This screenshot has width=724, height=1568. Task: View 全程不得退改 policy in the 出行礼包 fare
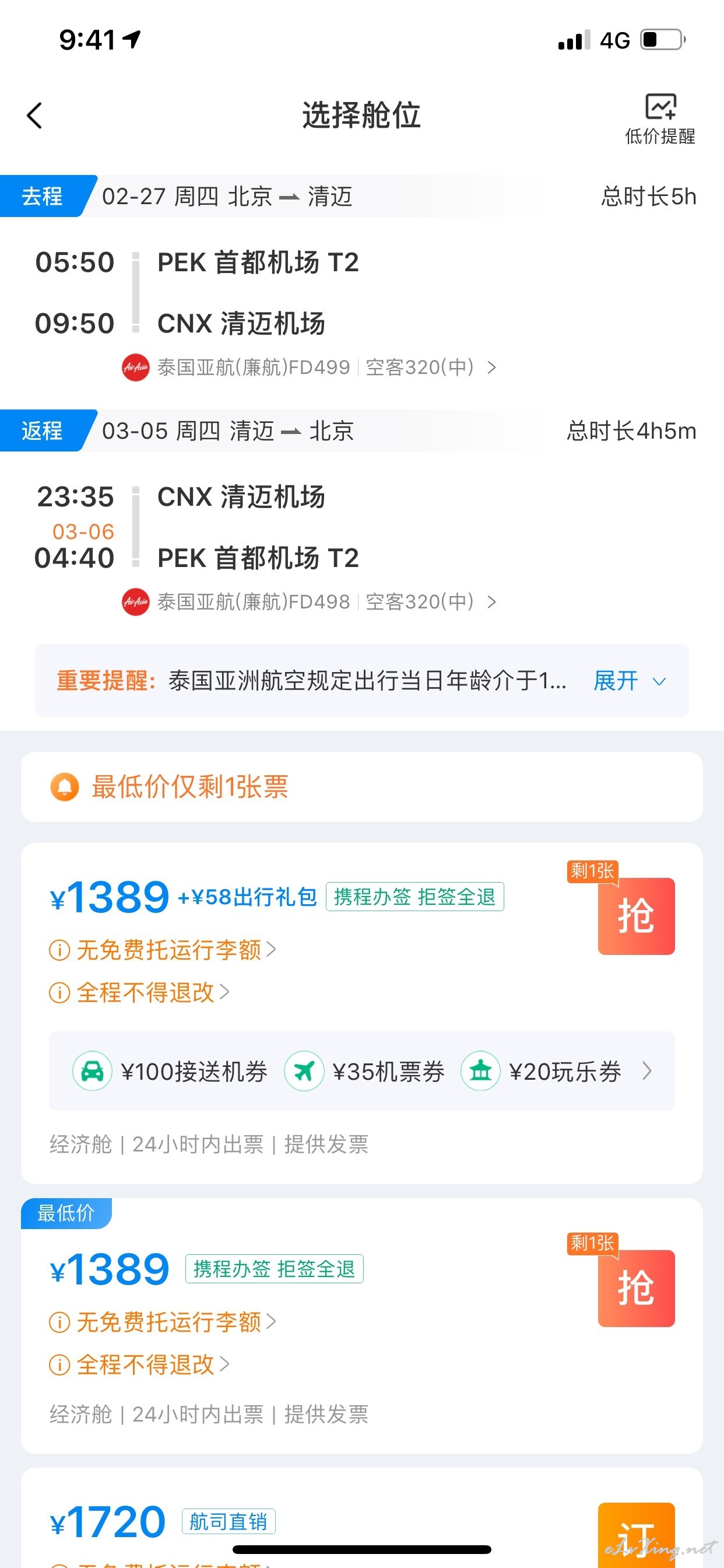point(139,992)
